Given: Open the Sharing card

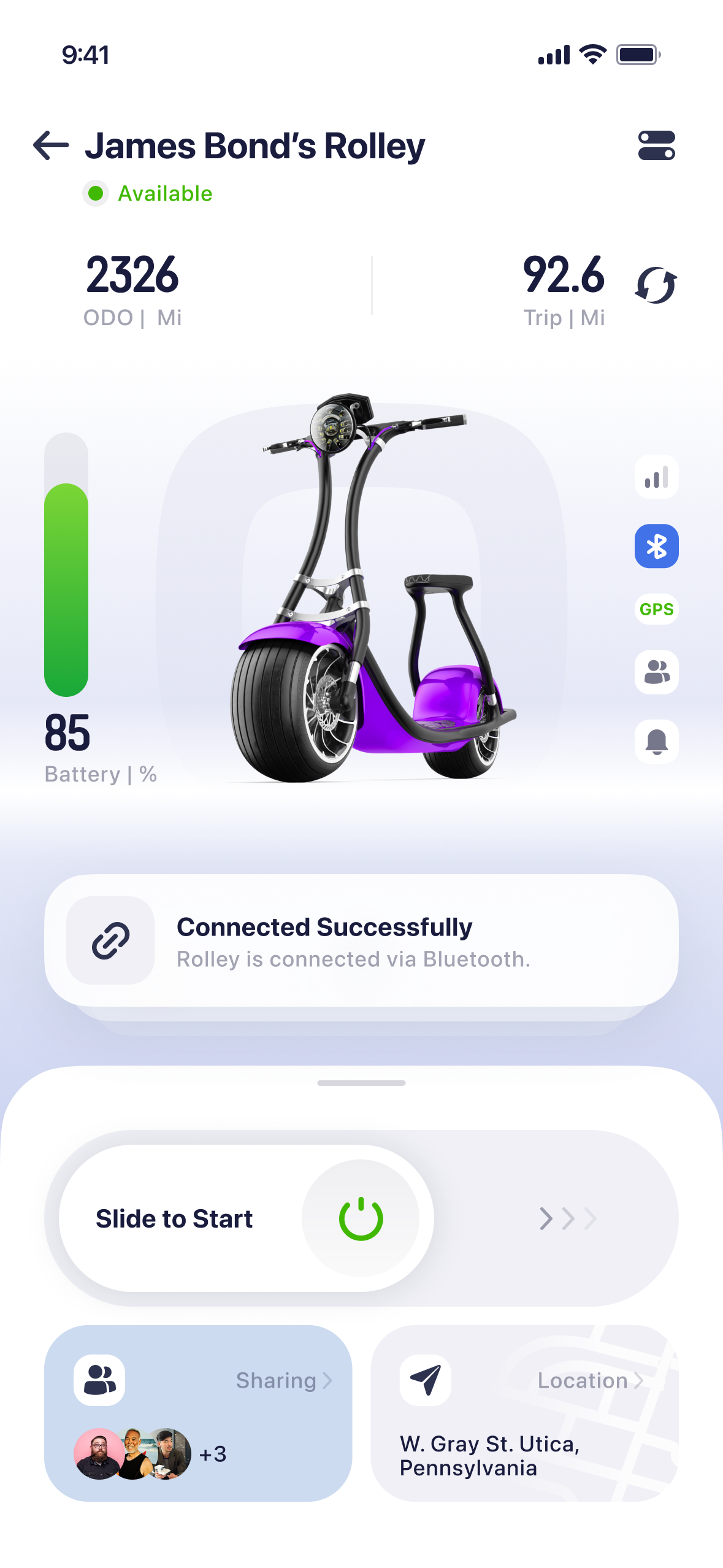Looking at the screenshot, I should 198,1413.
